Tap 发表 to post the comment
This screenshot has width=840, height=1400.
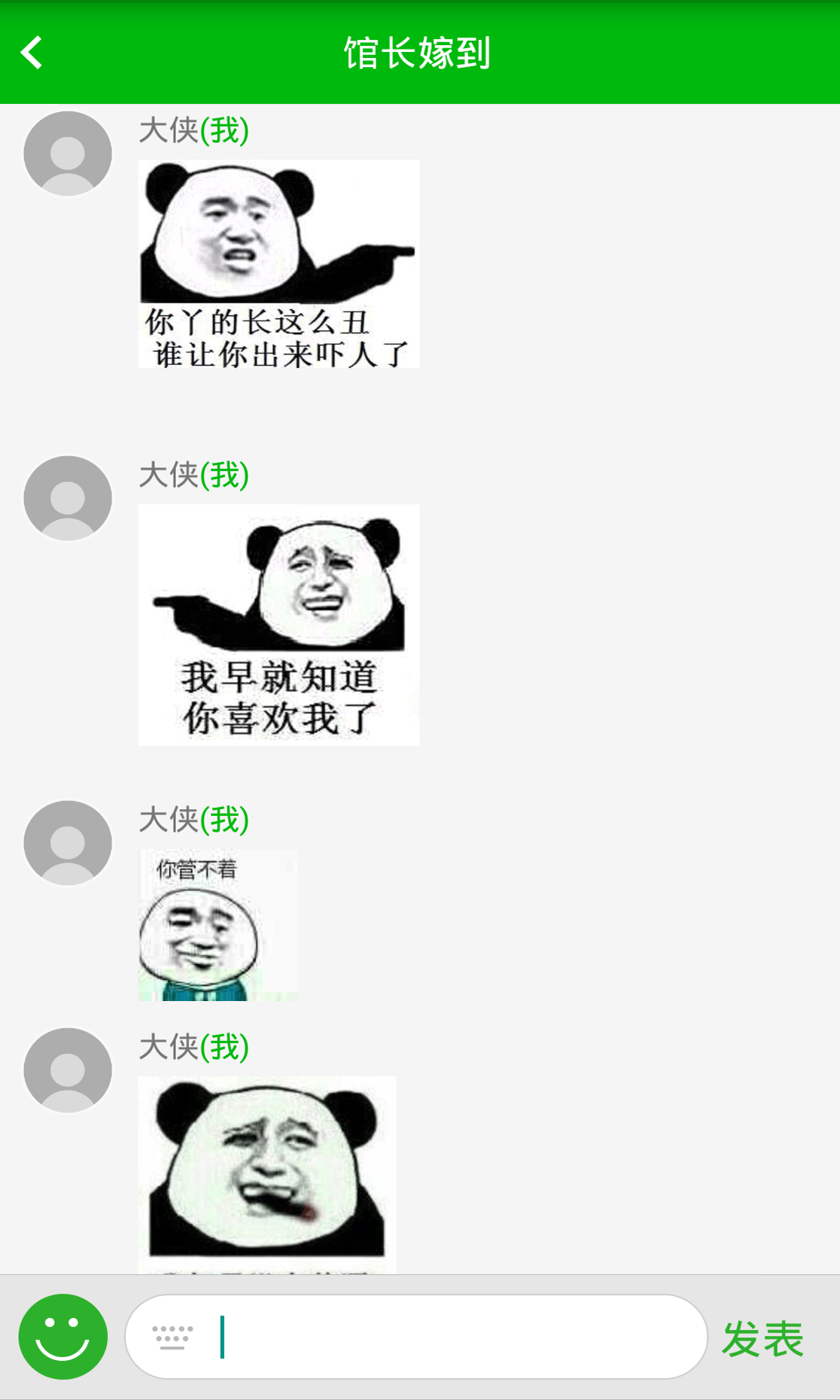pyautogui.click(x=762, y=1338)
